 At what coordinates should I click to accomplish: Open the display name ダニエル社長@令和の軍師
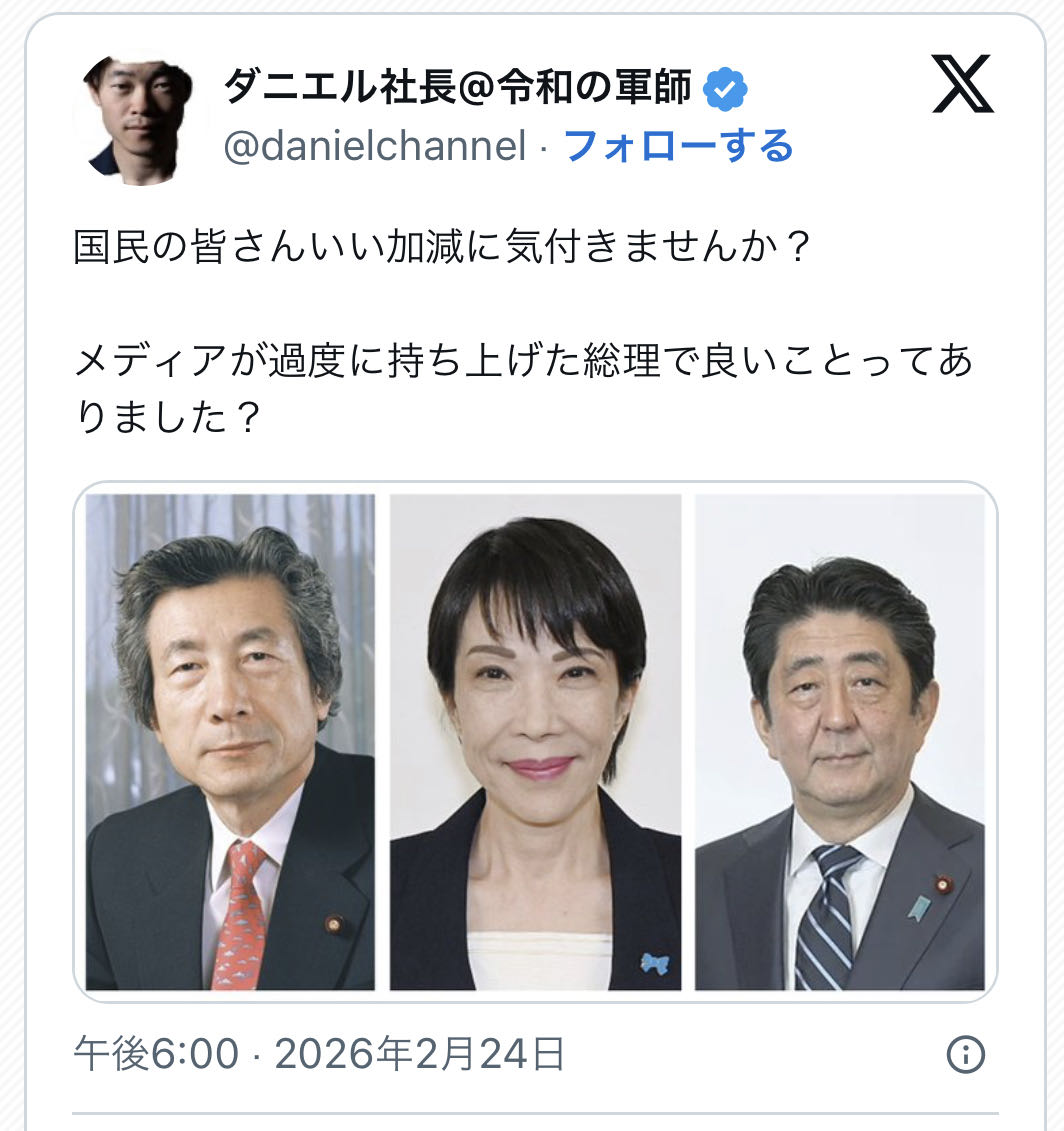(456, 89)
